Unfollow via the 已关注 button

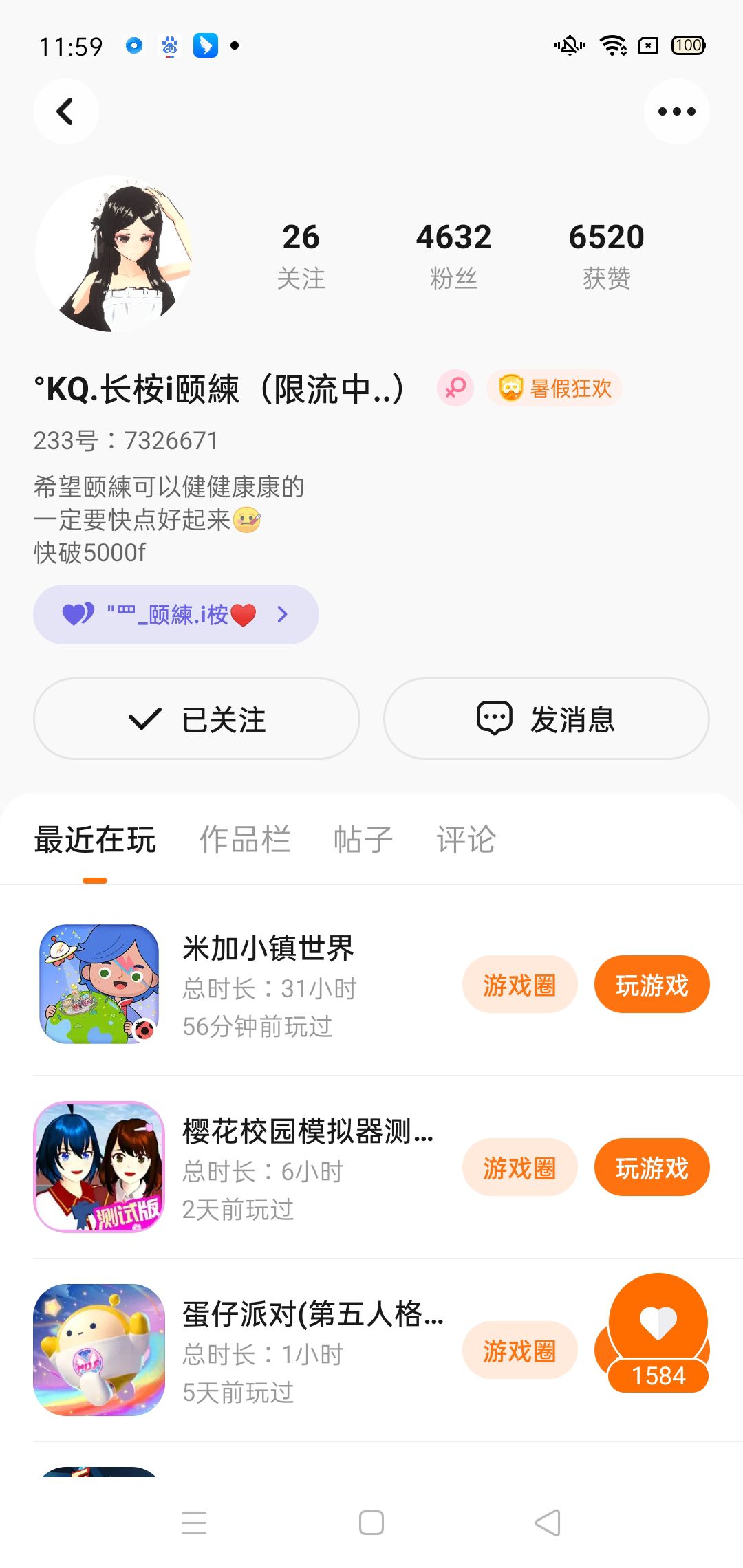[x=197, y=719]
